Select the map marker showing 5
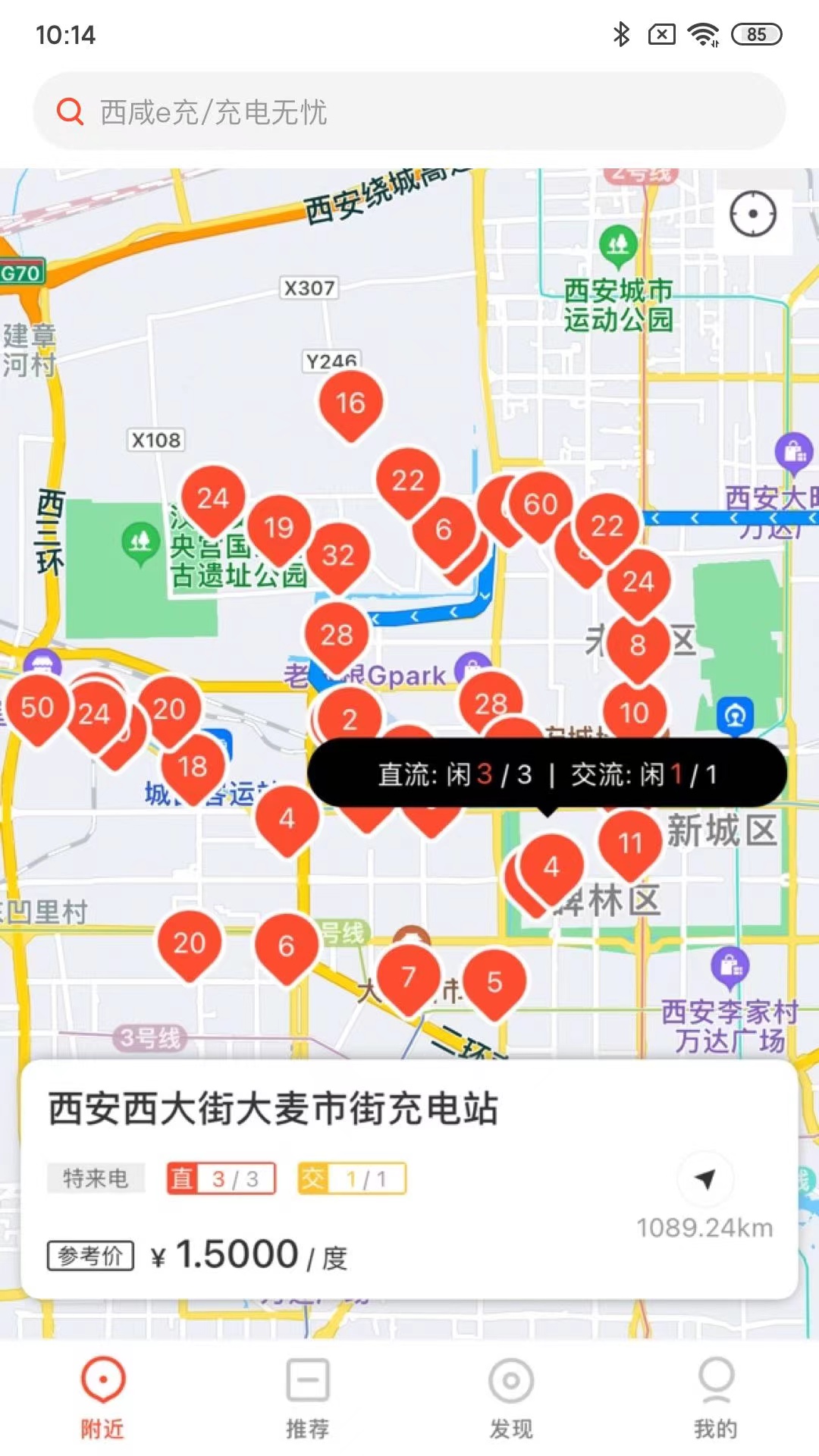 [494, 982]
